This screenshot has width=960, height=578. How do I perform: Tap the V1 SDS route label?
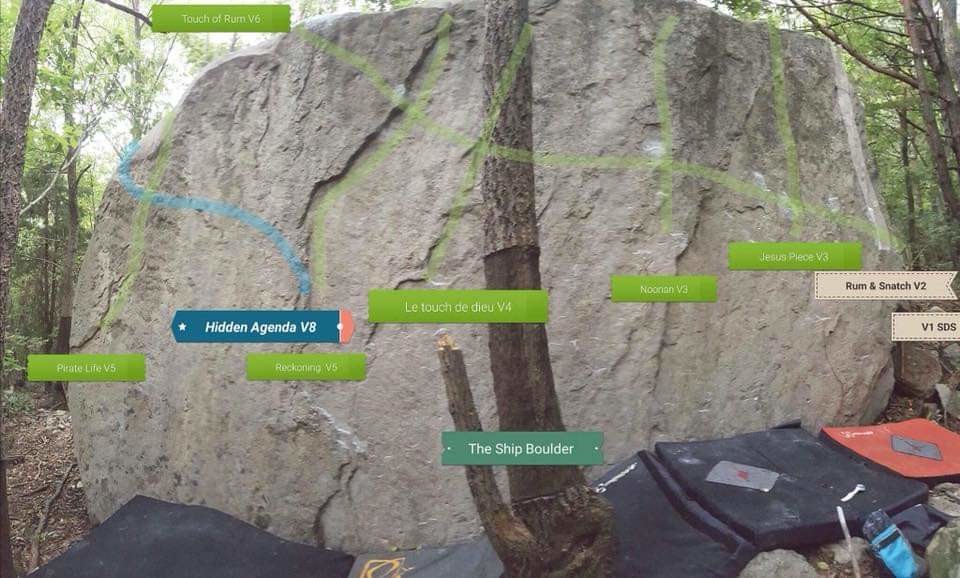click(927, 327)
